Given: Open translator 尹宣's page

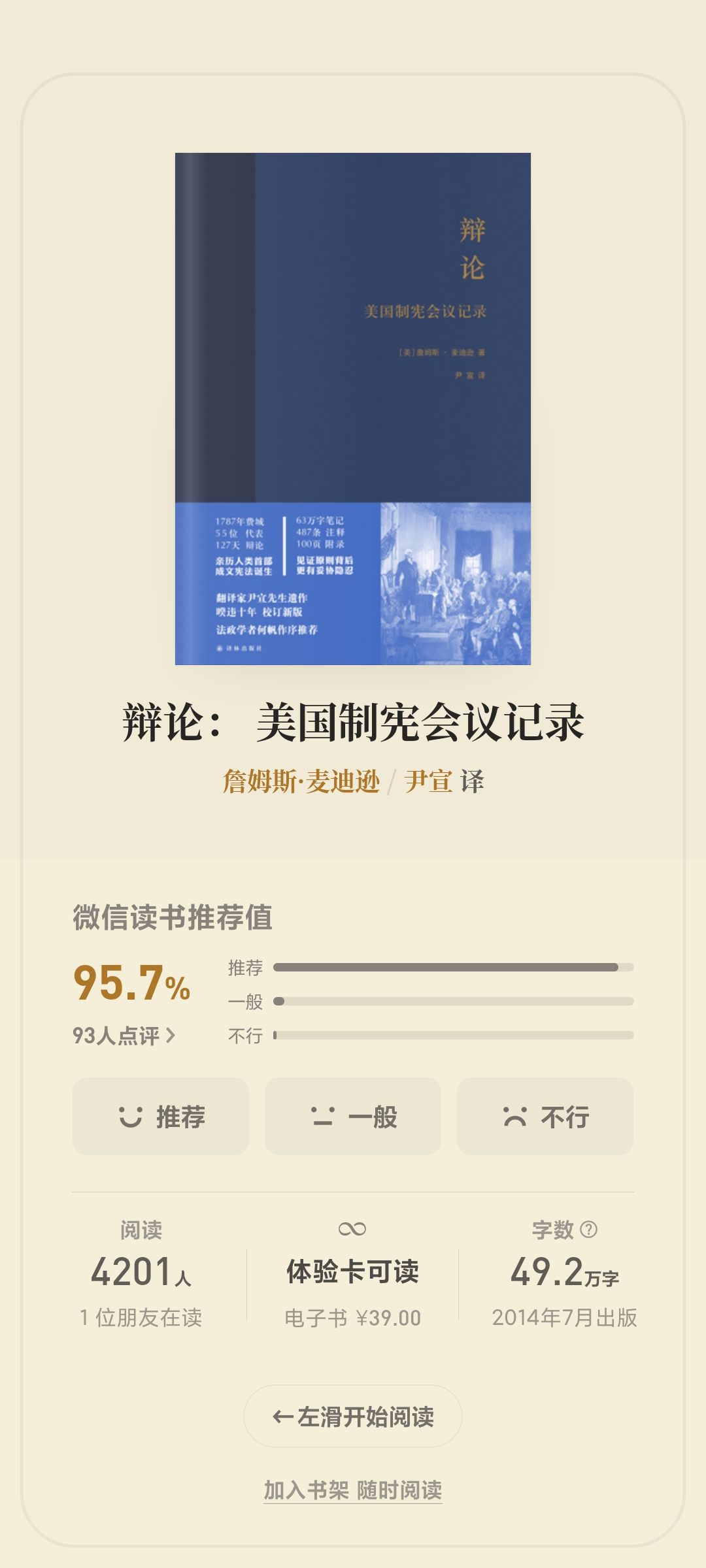Looking at the screenshot, I should [428, 781].
